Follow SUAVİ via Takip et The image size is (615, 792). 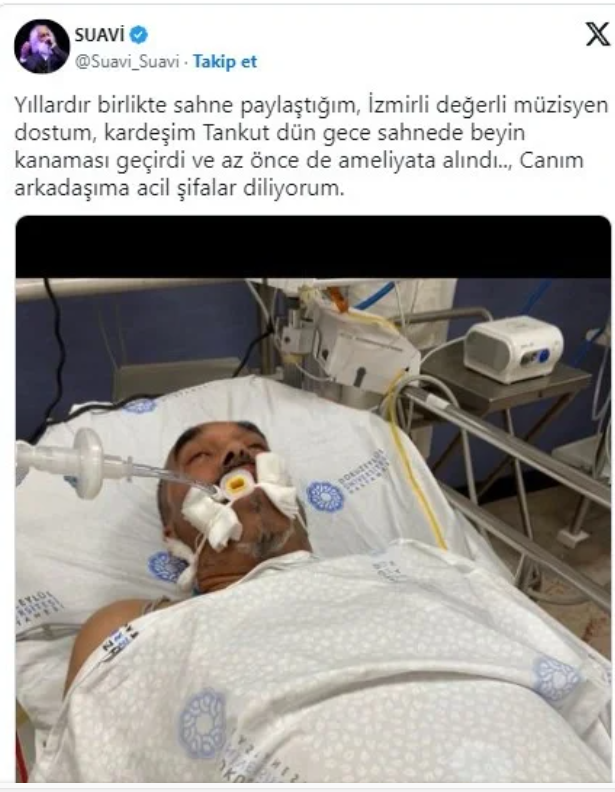[x=225, y=62]
